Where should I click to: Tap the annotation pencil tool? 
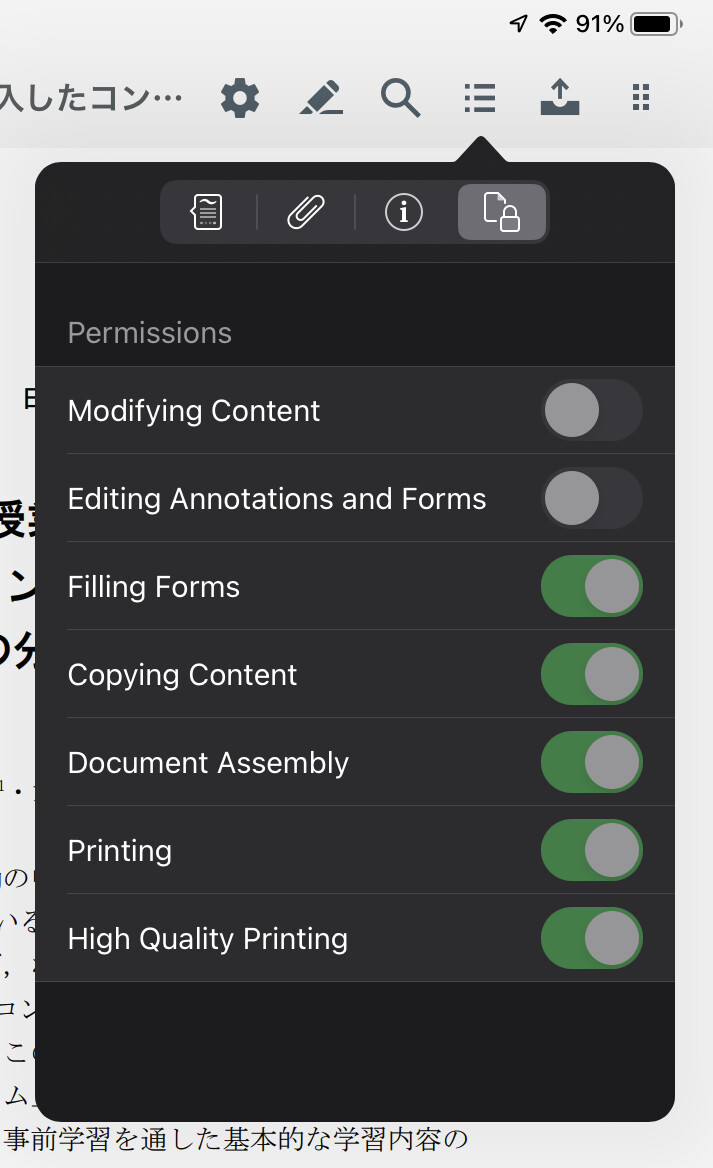point(322,98)
